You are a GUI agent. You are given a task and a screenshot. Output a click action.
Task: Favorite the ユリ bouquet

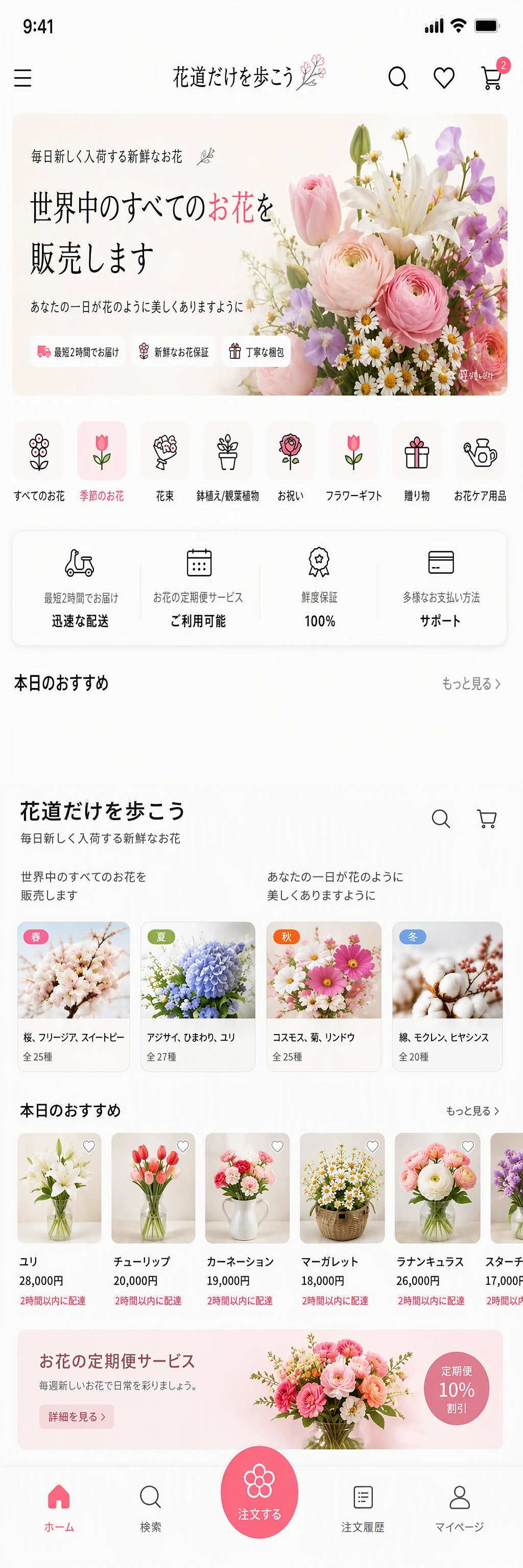pyautogui.click(x=89, y=1146)
